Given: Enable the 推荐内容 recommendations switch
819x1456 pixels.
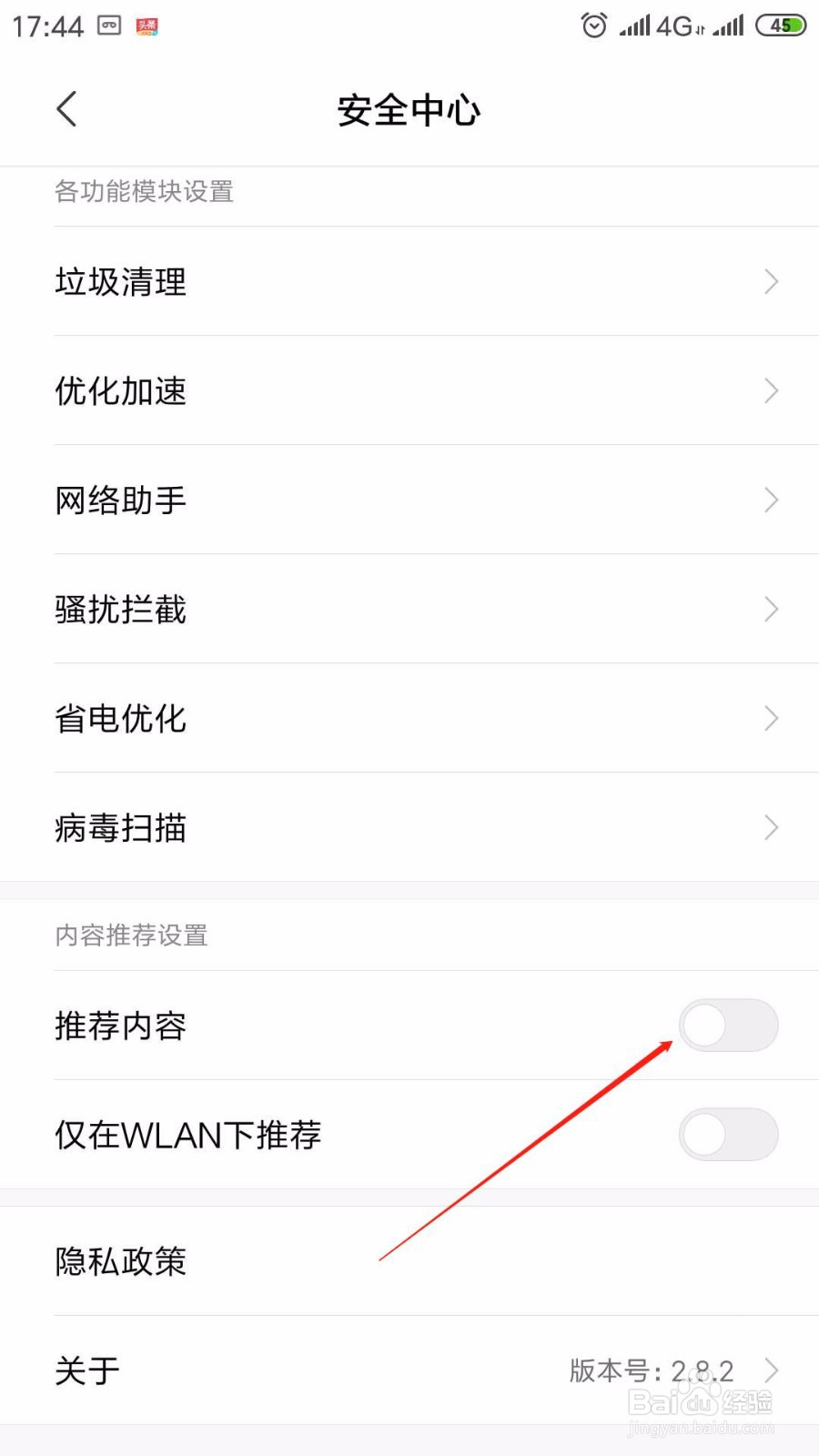Looking at the screenshot, I should tap(728, 1025).
